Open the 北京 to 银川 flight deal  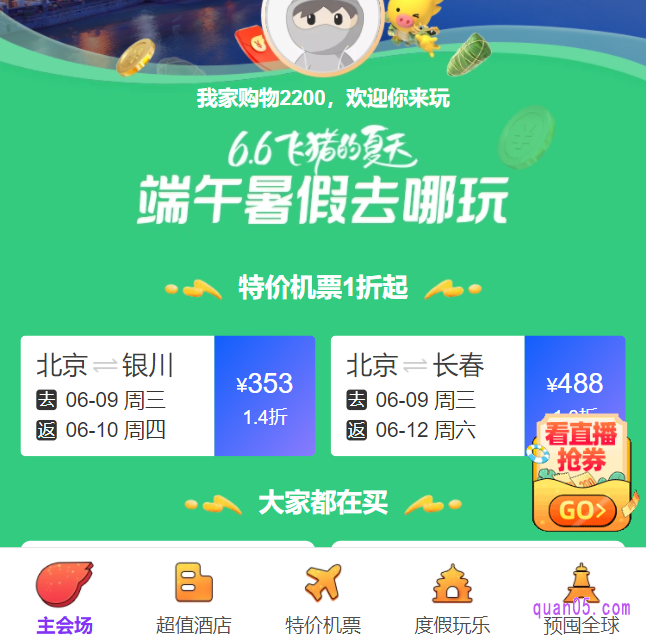pyautogui.click(x=167, y=396)
